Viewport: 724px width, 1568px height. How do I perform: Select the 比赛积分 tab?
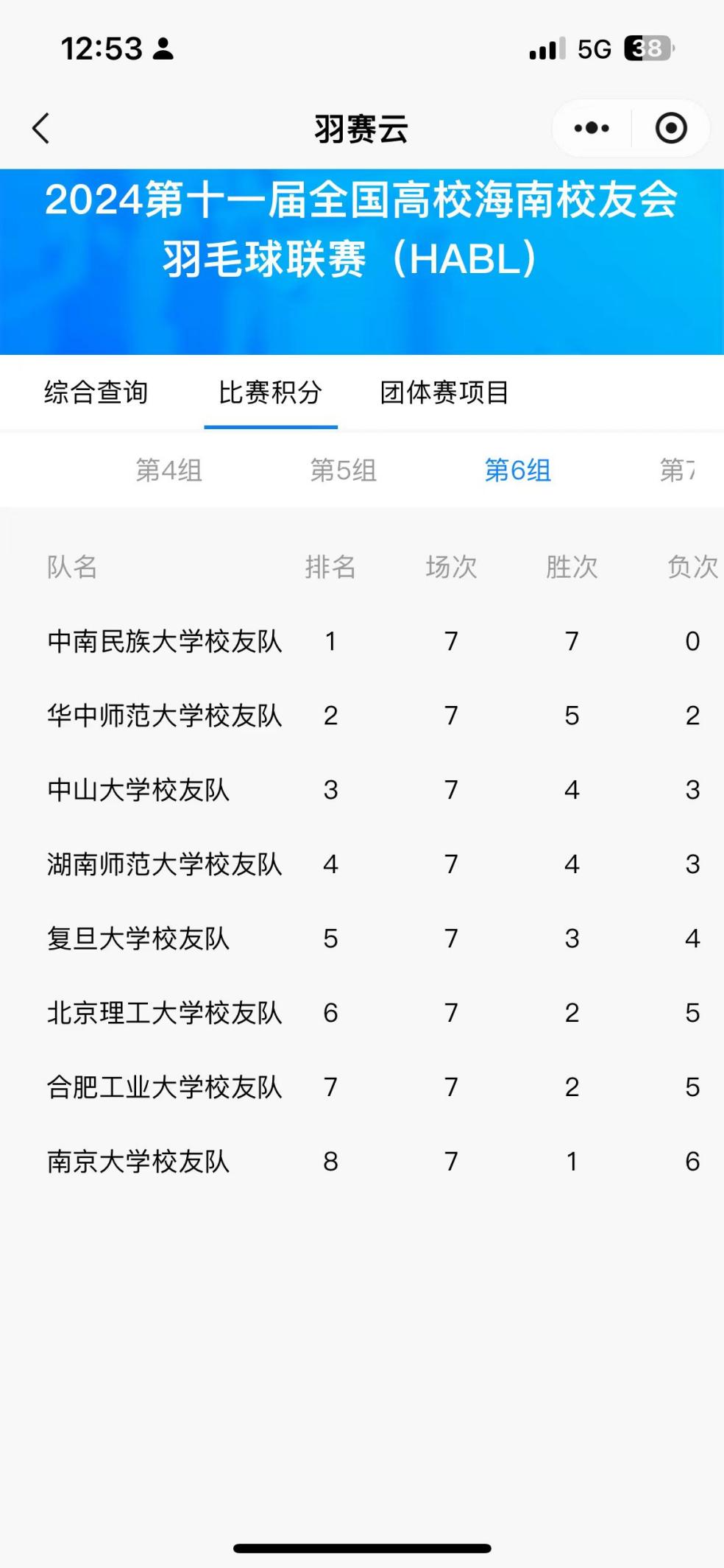(x=270, y=392)
